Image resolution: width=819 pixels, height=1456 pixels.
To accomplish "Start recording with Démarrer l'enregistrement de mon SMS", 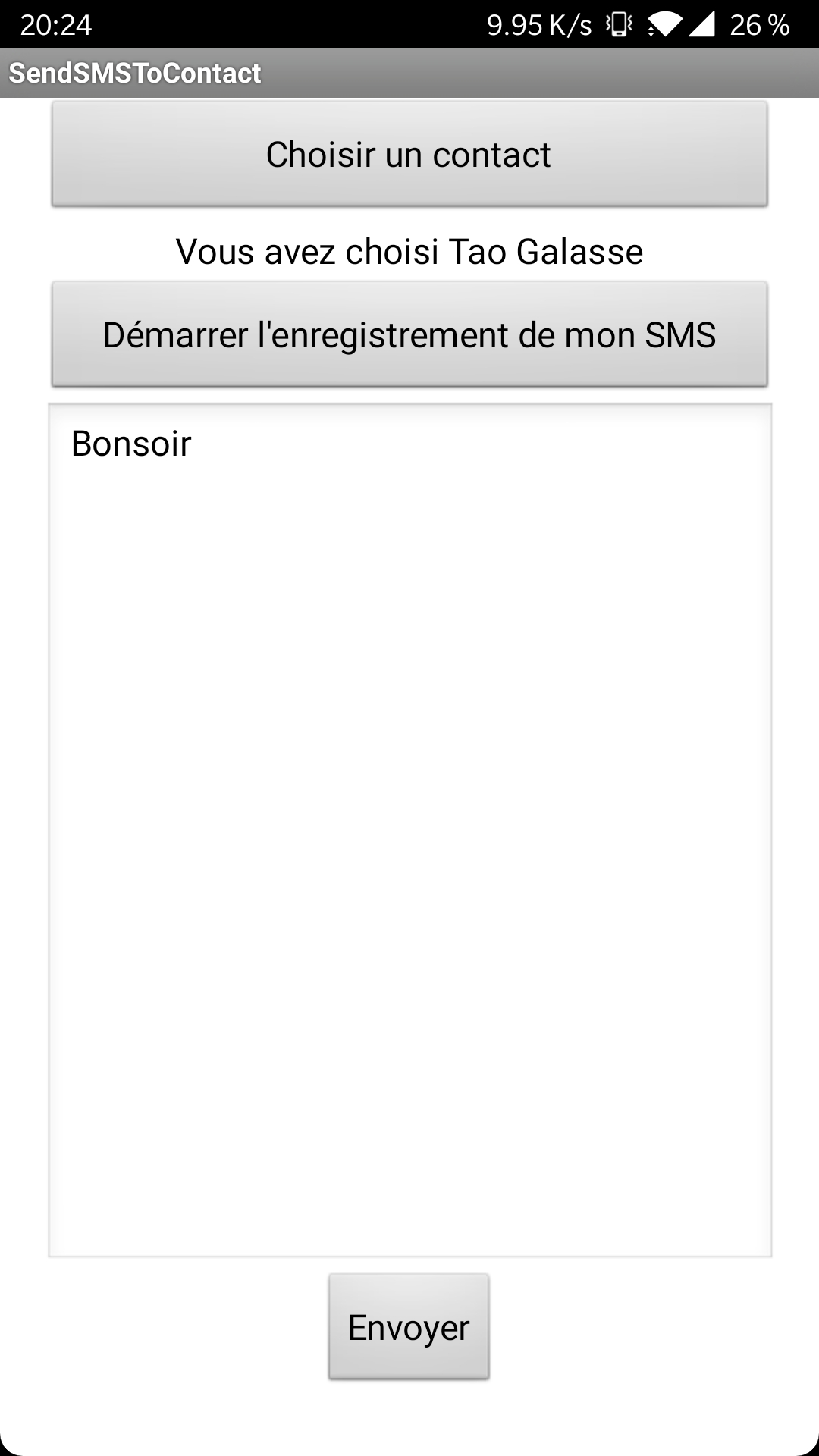I will [409, 334].
